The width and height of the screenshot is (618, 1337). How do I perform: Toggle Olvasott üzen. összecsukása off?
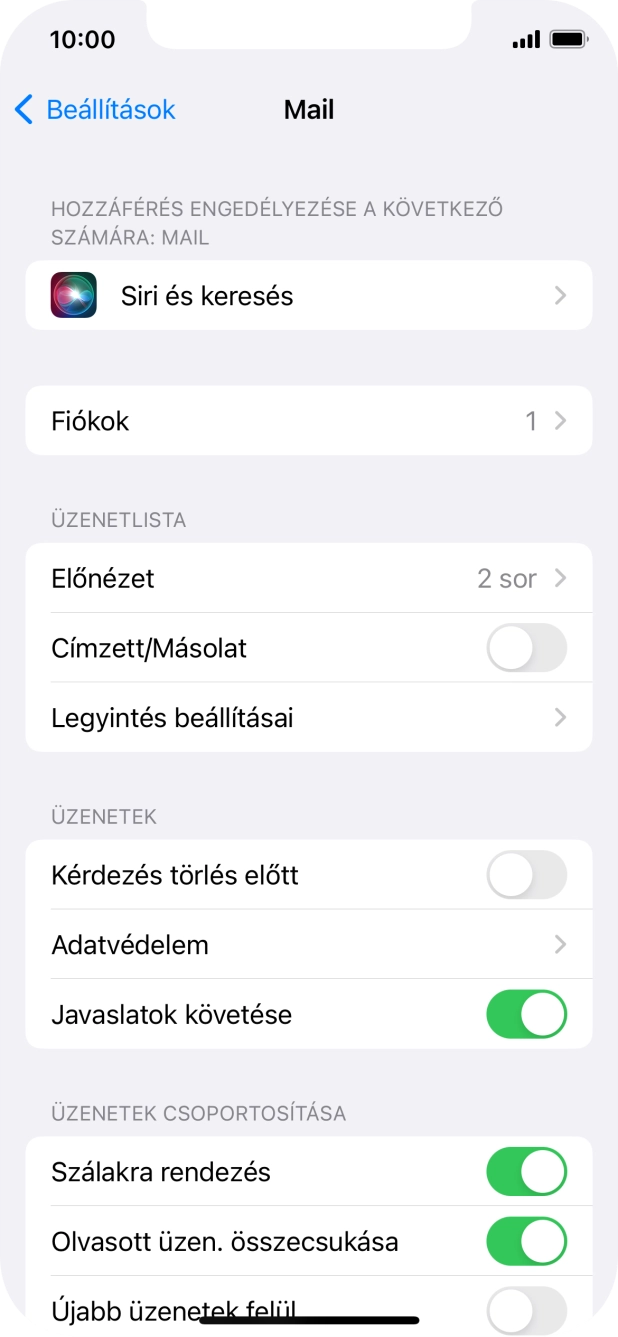[x=526, y=1242]
